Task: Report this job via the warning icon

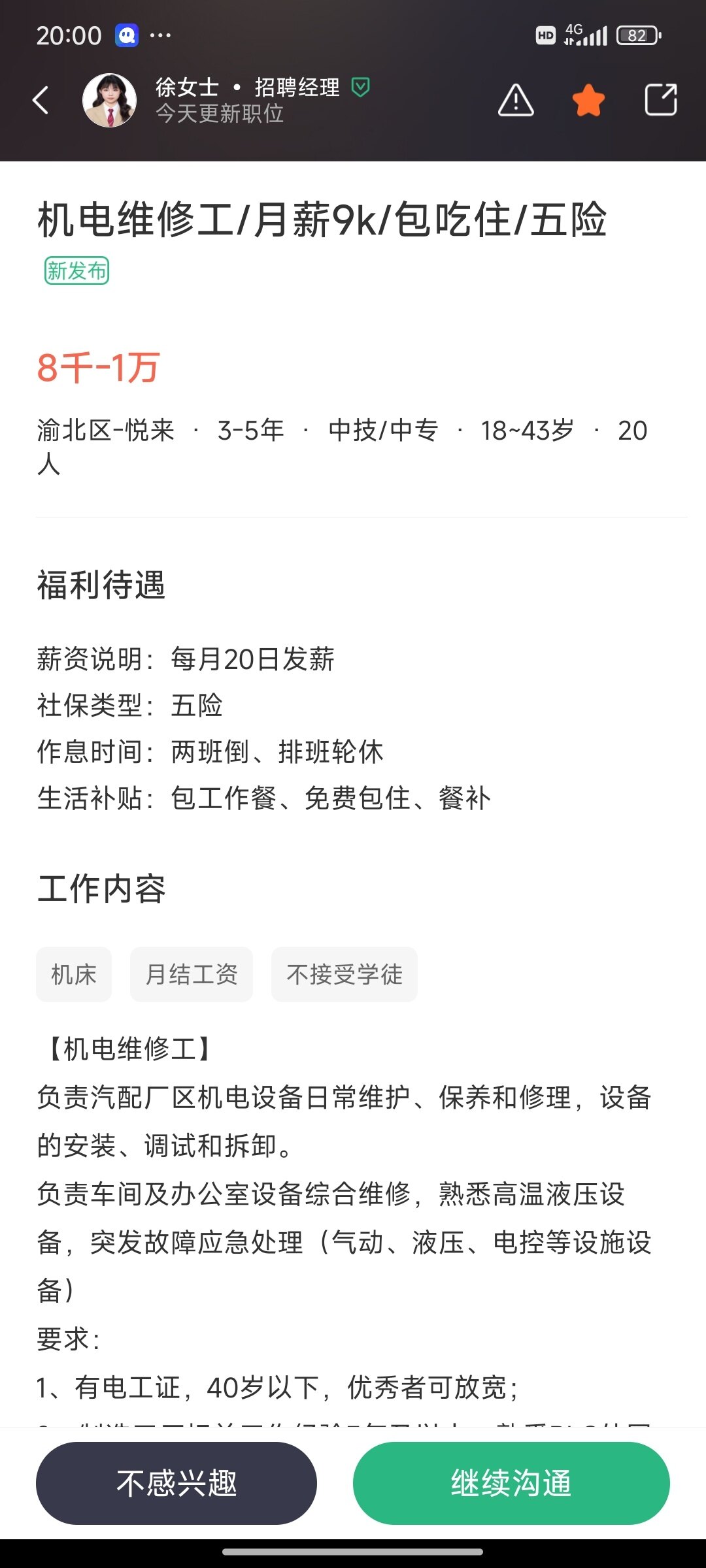Action: click(x=516, y=100)
